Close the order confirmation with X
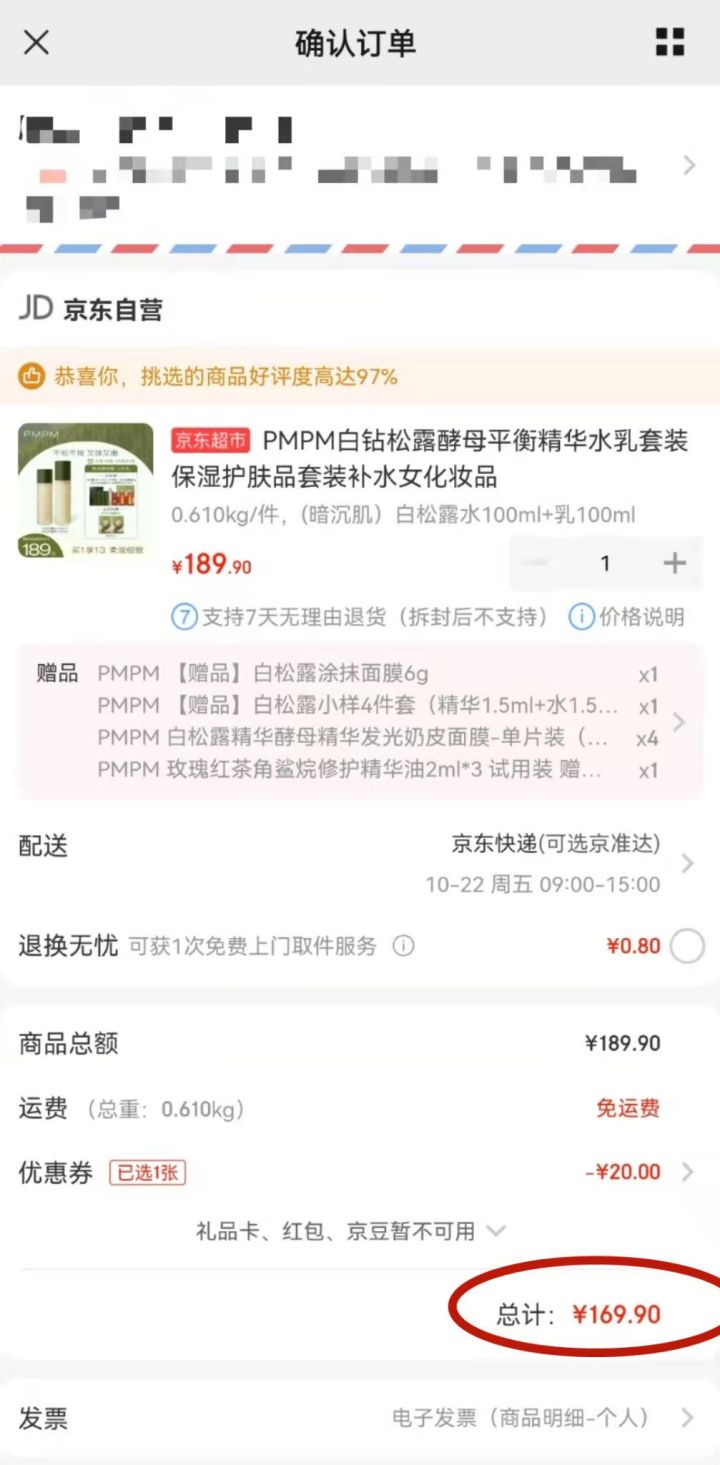The height and width of the screenshot is (1465, 720). (36, 43)
